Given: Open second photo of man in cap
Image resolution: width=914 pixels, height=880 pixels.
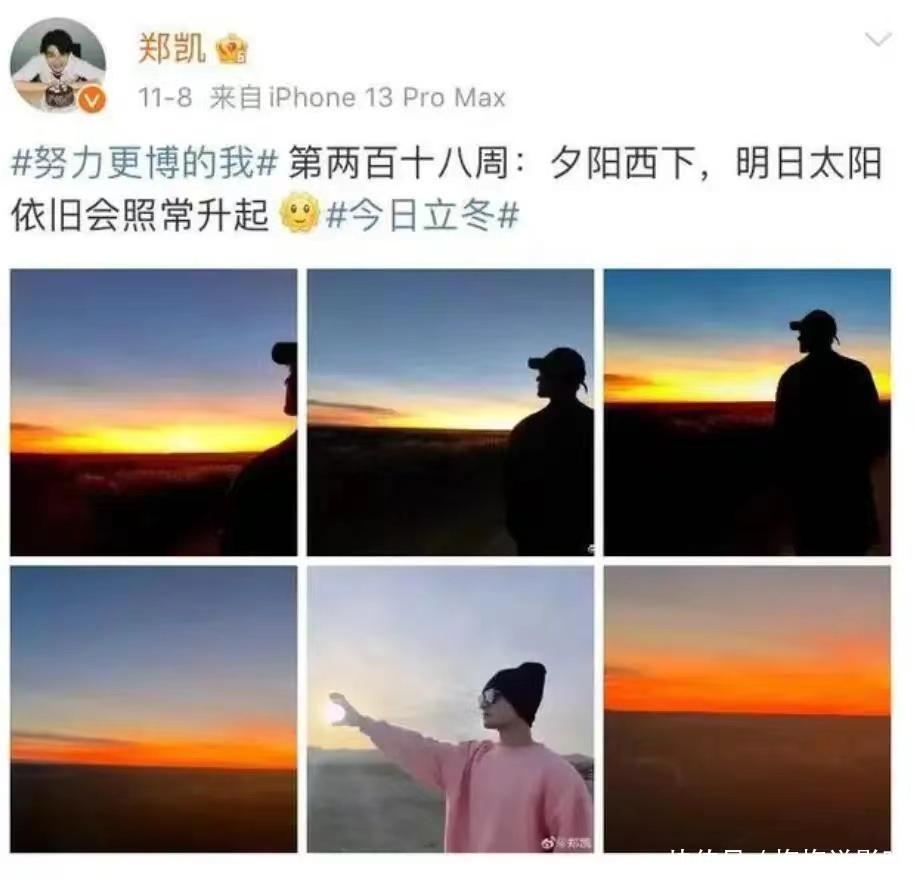Looking at the screenshot, I should 450,412.
